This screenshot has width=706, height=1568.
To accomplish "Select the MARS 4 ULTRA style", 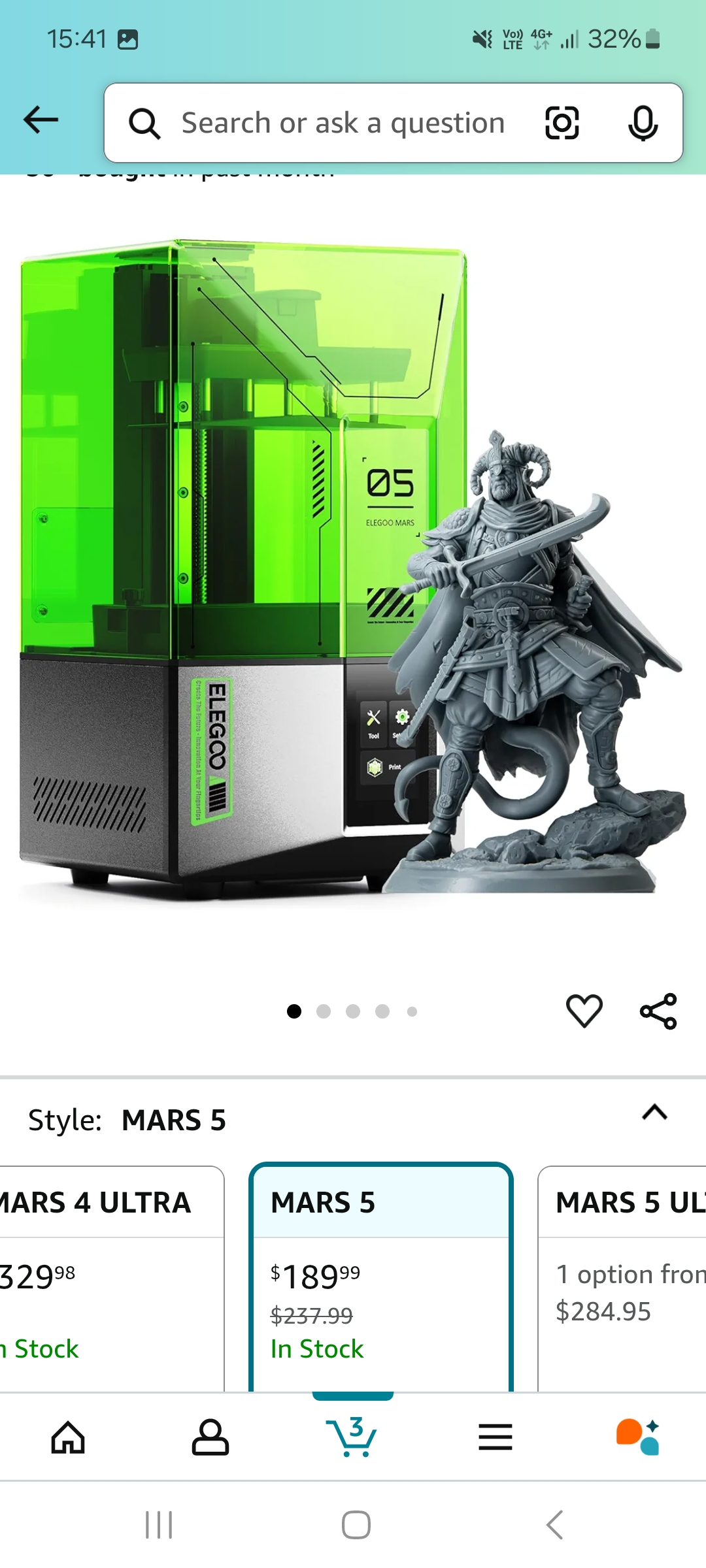I will point(111,1279).
